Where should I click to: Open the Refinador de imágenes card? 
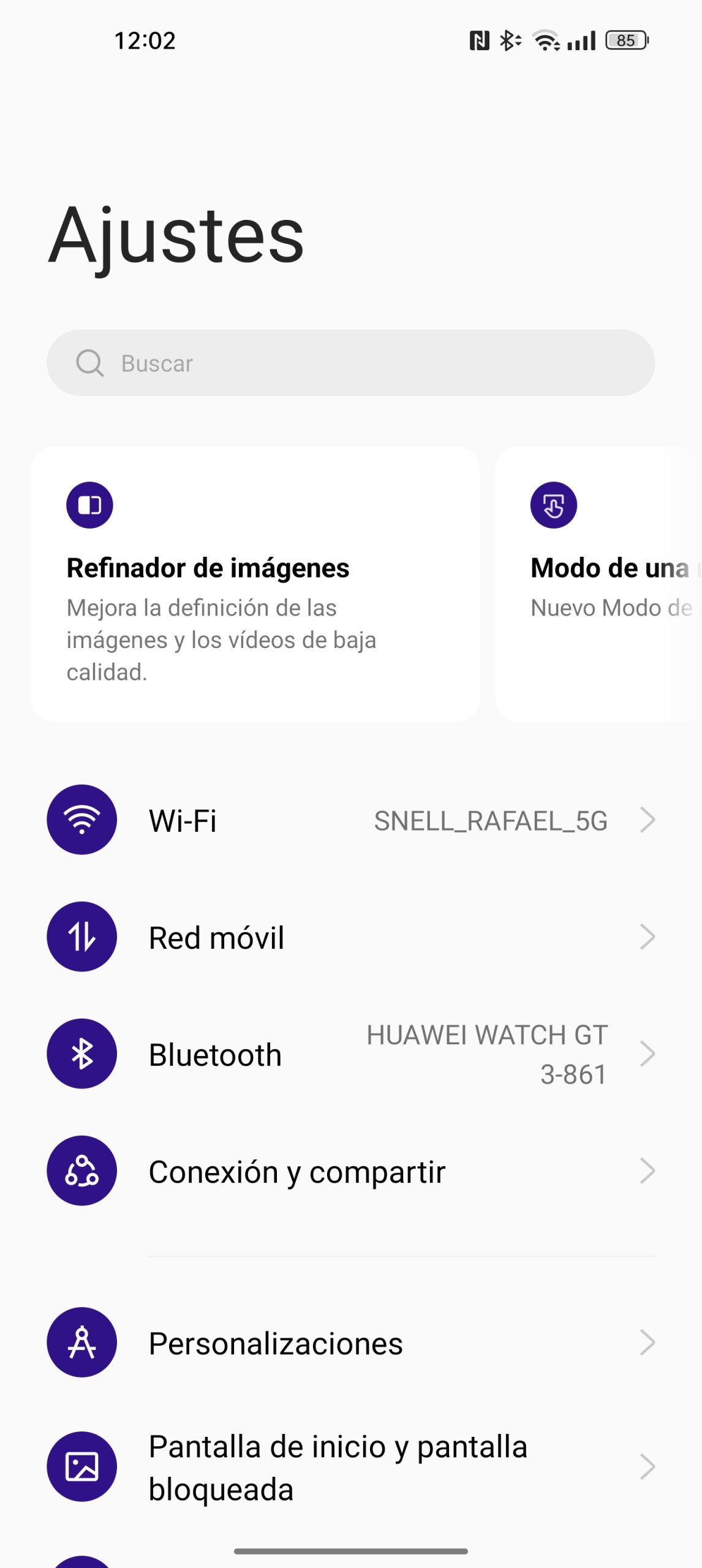click(255, 584)
